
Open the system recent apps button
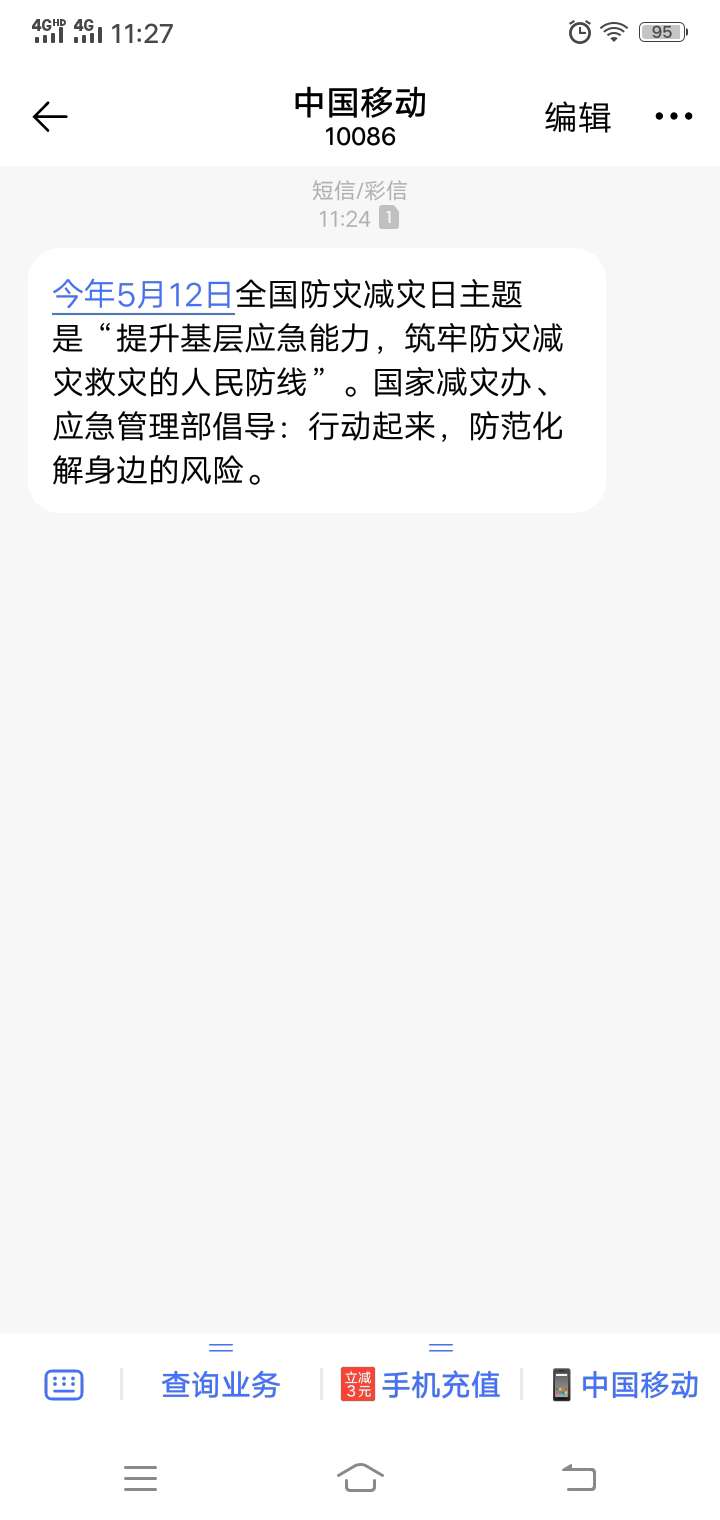click(140, 1477)
